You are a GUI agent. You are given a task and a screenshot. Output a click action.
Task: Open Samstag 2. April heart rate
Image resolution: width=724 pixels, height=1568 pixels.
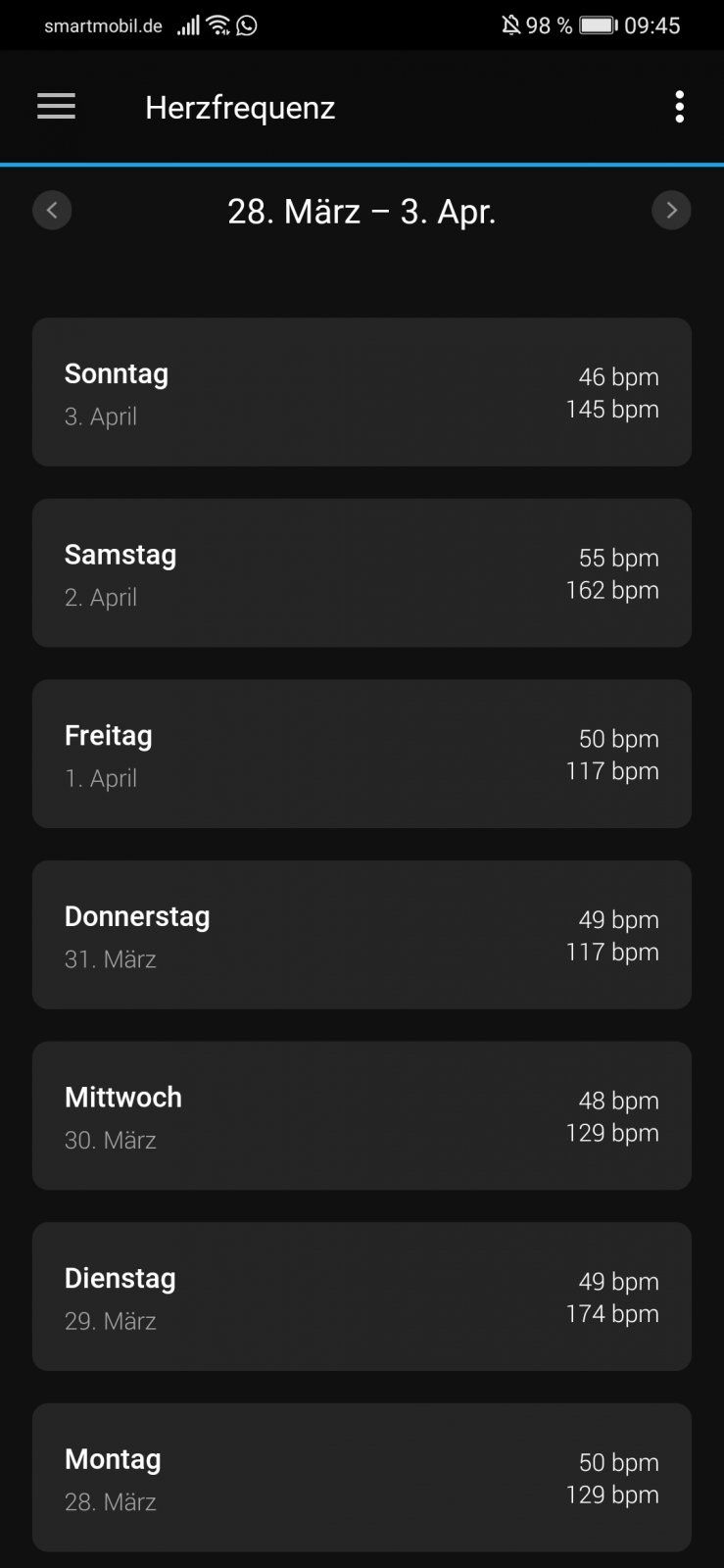[362, 573]
